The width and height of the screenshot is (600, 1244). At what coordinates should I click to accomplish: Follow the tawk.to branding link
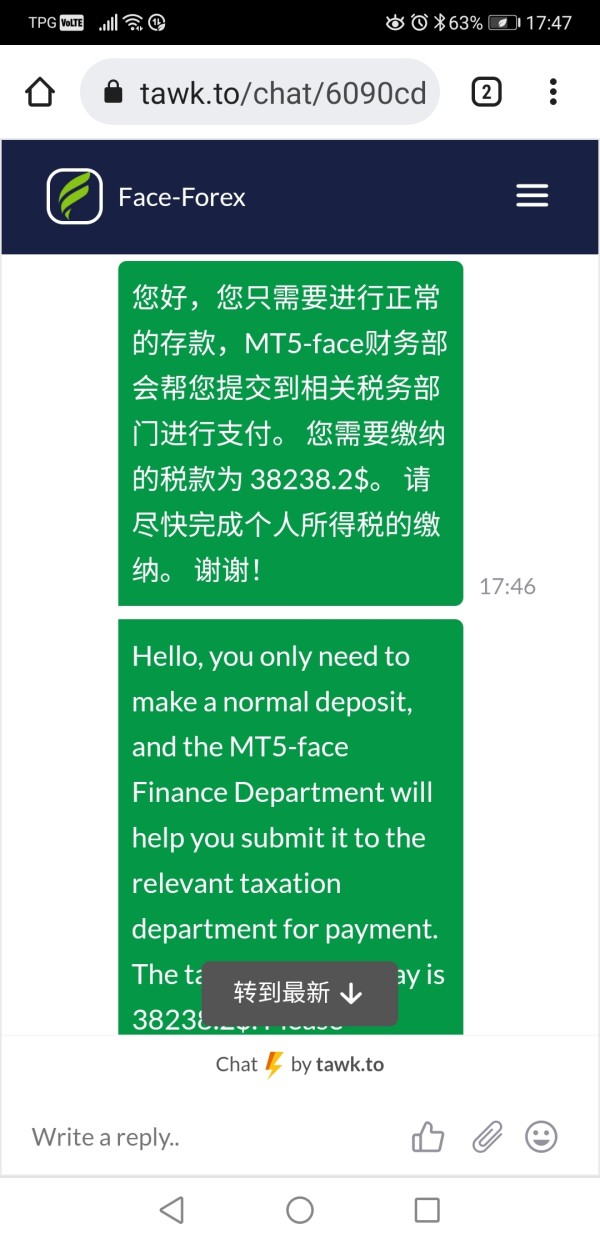click(x=300, y=1065)
